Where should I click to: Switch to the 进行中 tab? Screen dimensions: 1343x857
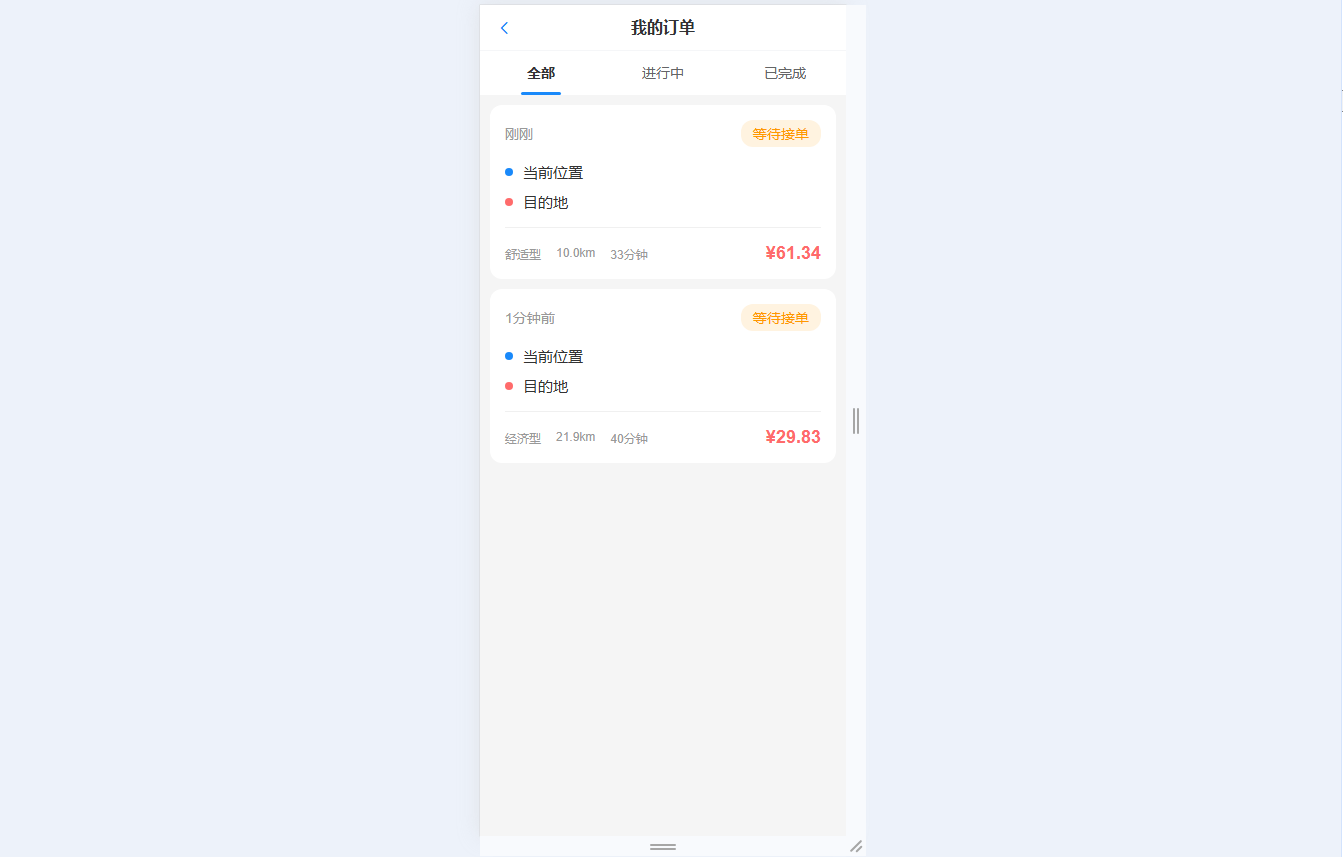click(x=663, y=73)
